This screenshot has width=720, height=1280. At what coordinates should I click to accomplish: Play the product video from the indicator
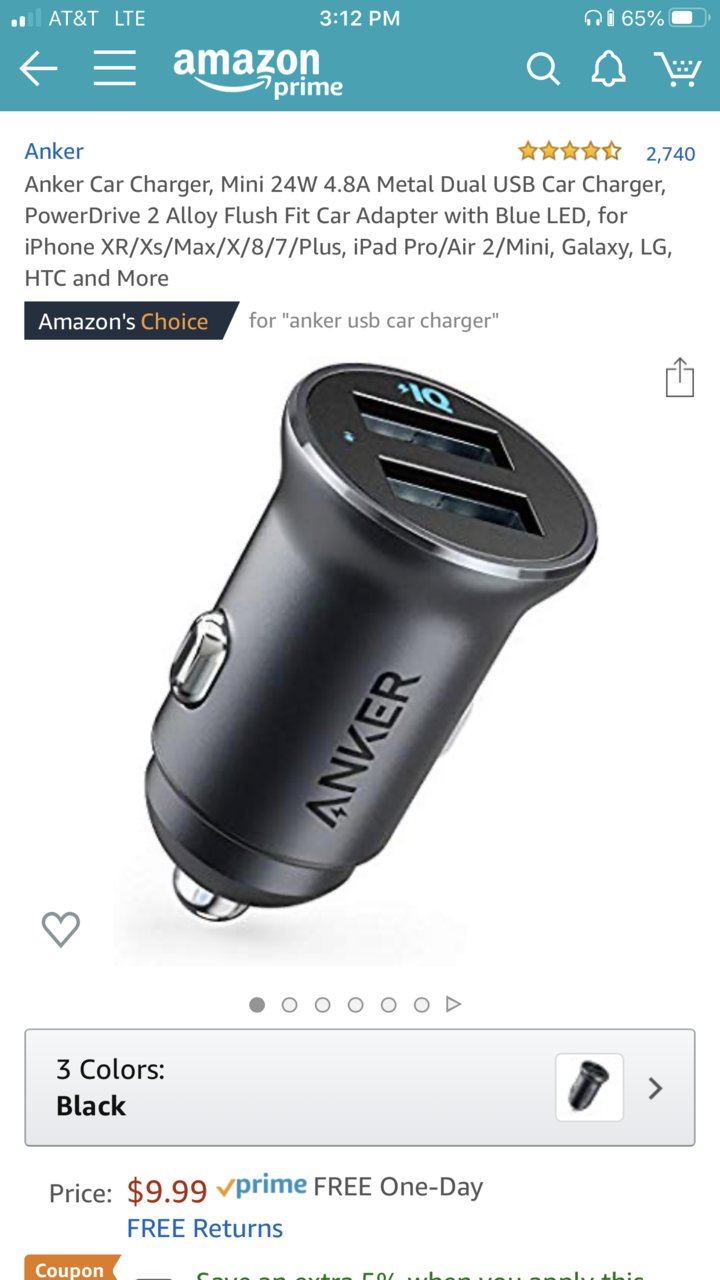[454, 1004]
